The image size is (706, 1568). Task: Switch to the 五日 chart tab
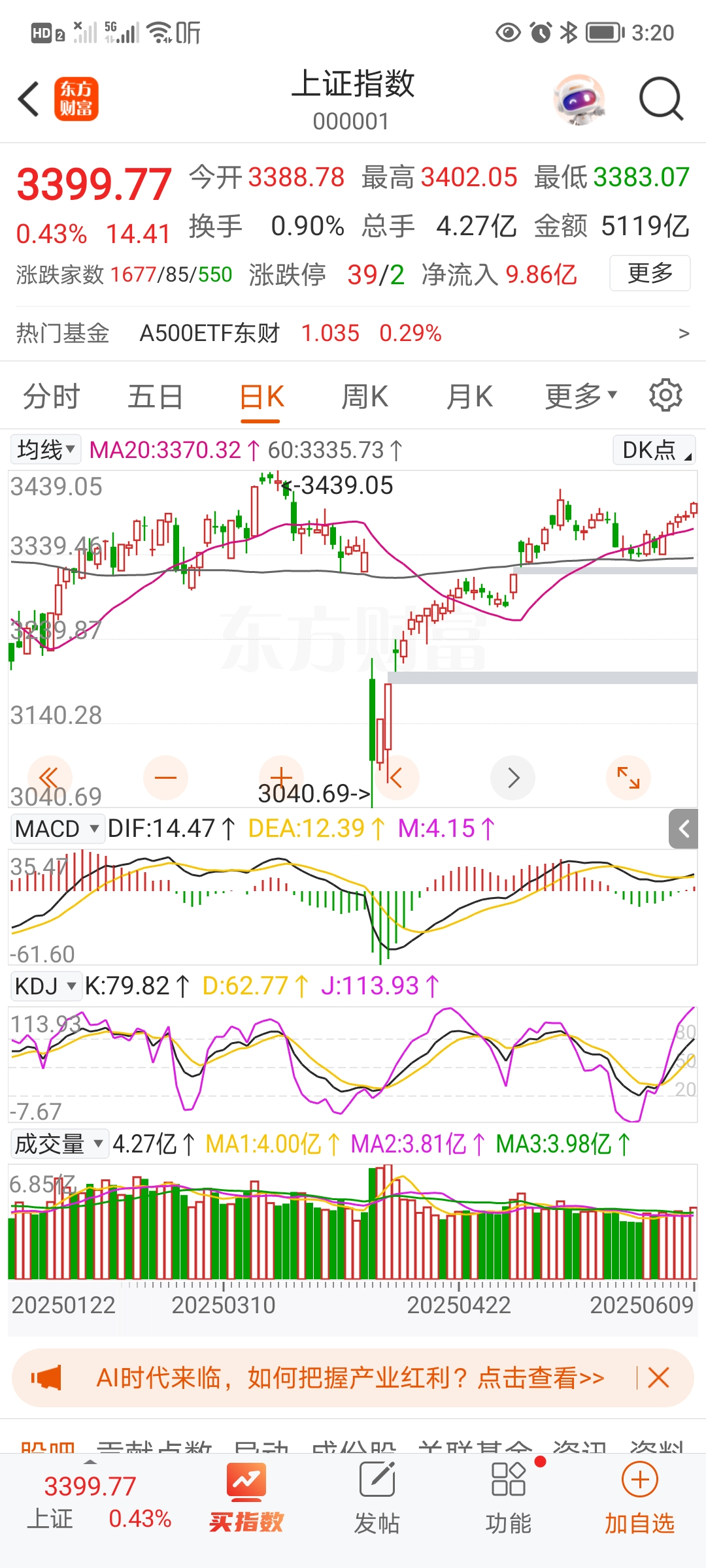[x=155, y=397]
